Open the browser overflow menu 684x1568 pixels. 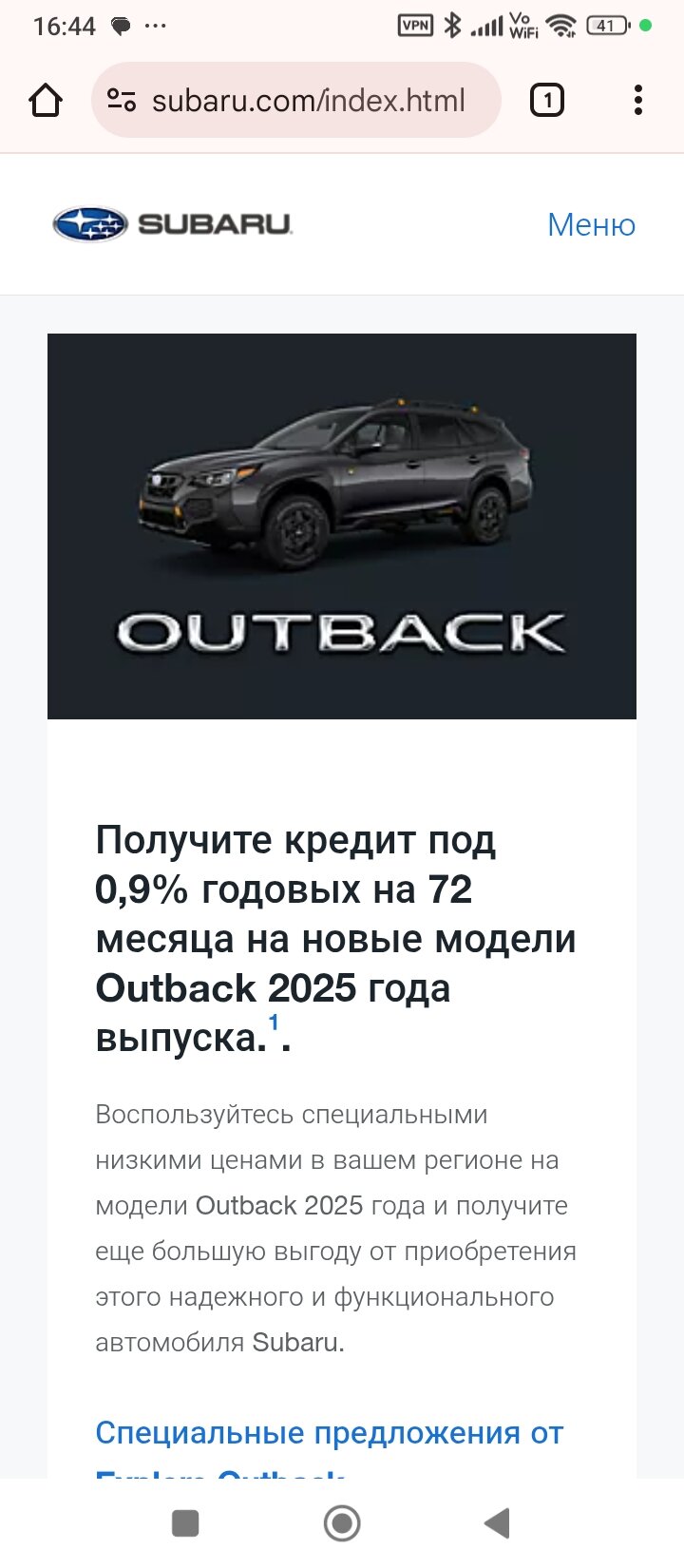click(x=637, y=101)
